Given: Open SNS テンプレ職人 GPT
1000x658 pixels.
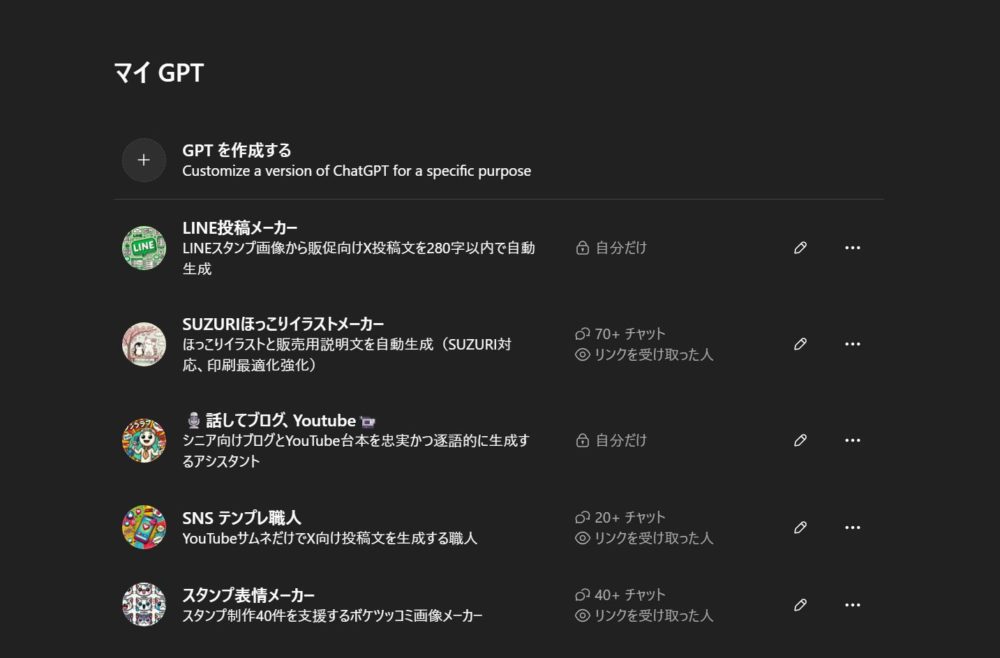Looking at the screenshot, I should coord(241,518).
